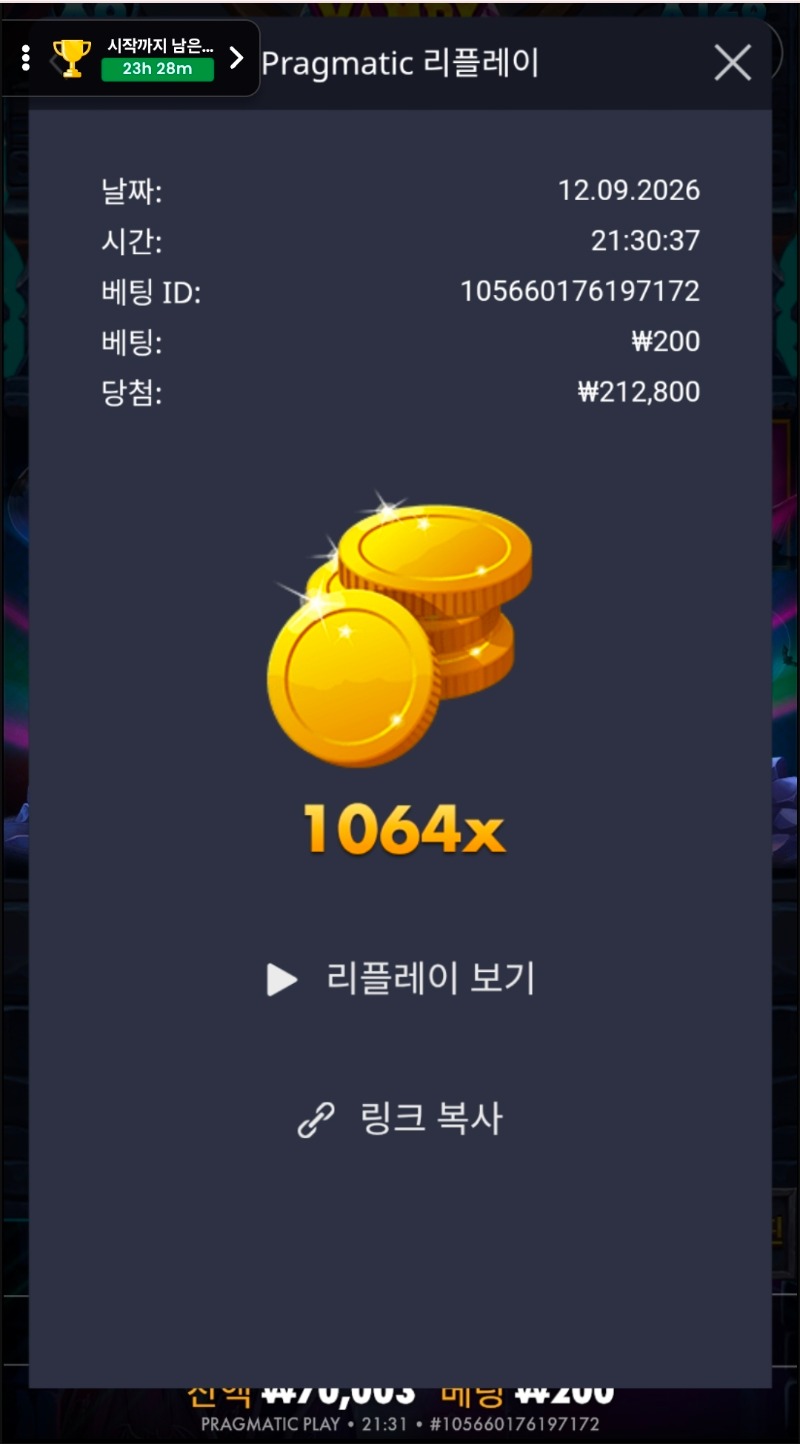Viewport: 800px width, 1444px height.
Task: Play the replay with 리플레이 보기
Action: 400,978
